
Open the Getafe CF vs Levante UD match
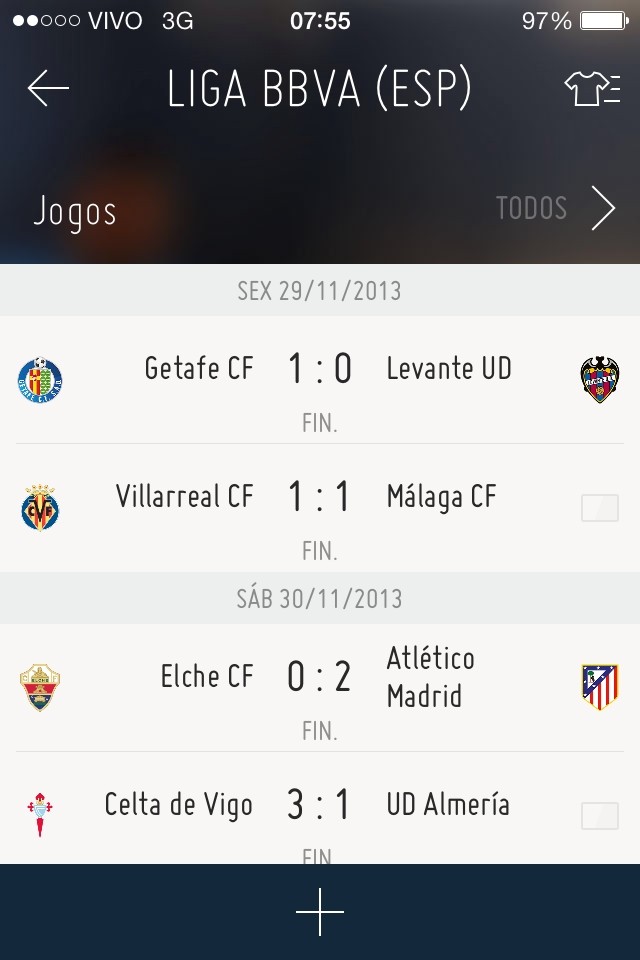click(x=320, y=380)
